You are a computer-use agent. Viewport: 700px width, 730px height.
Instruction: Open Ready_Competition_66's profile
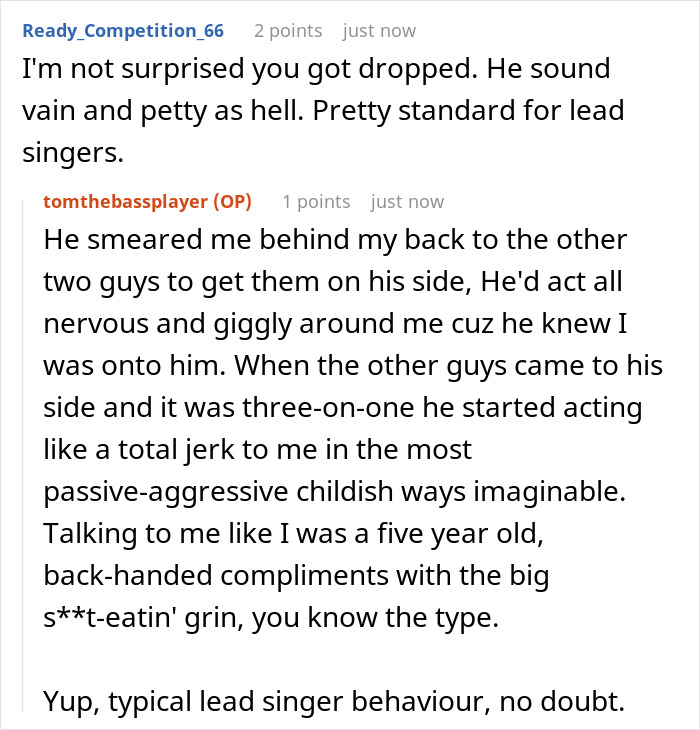pos(123,31)
